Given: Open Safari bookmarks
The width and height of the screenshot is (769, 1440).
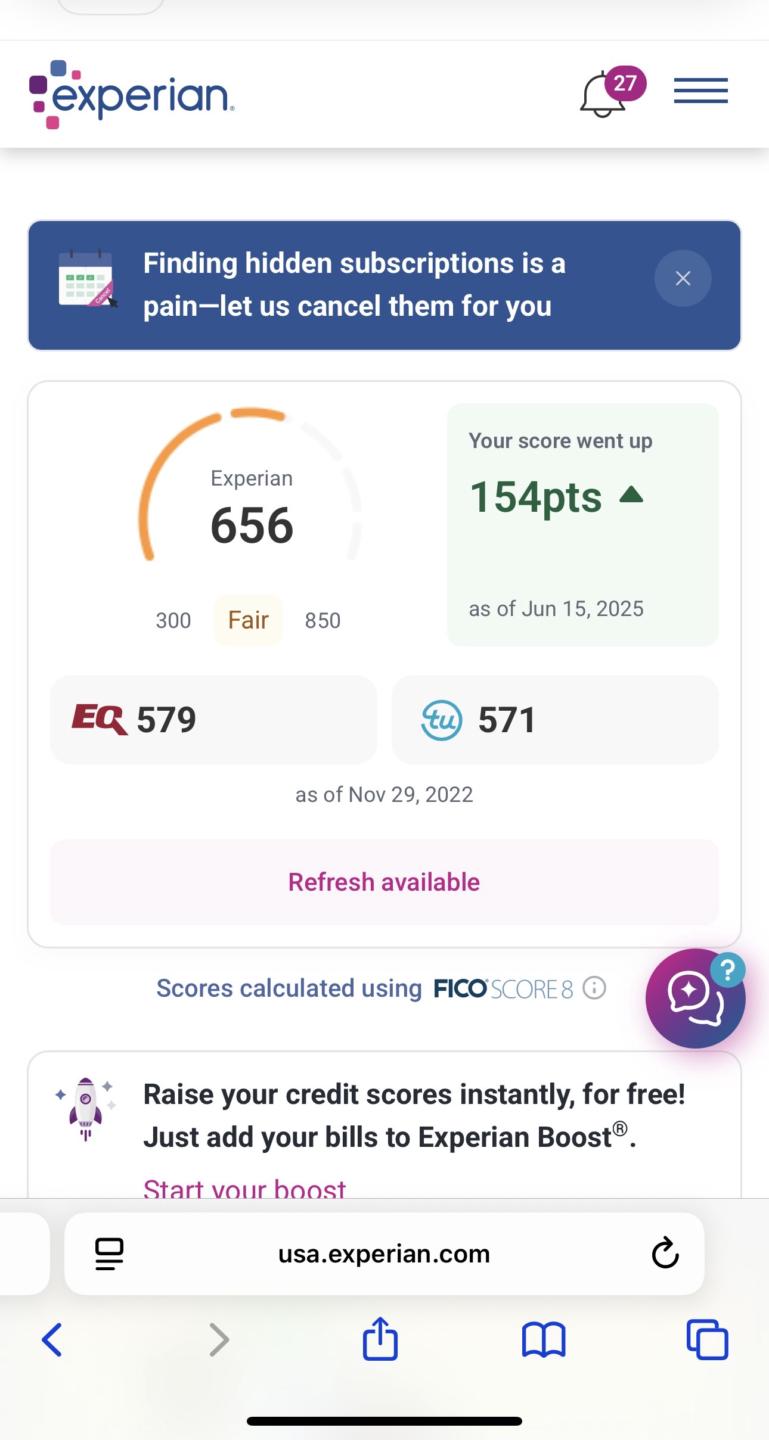Looking at the screenshot, I should tap(544, 1339).
